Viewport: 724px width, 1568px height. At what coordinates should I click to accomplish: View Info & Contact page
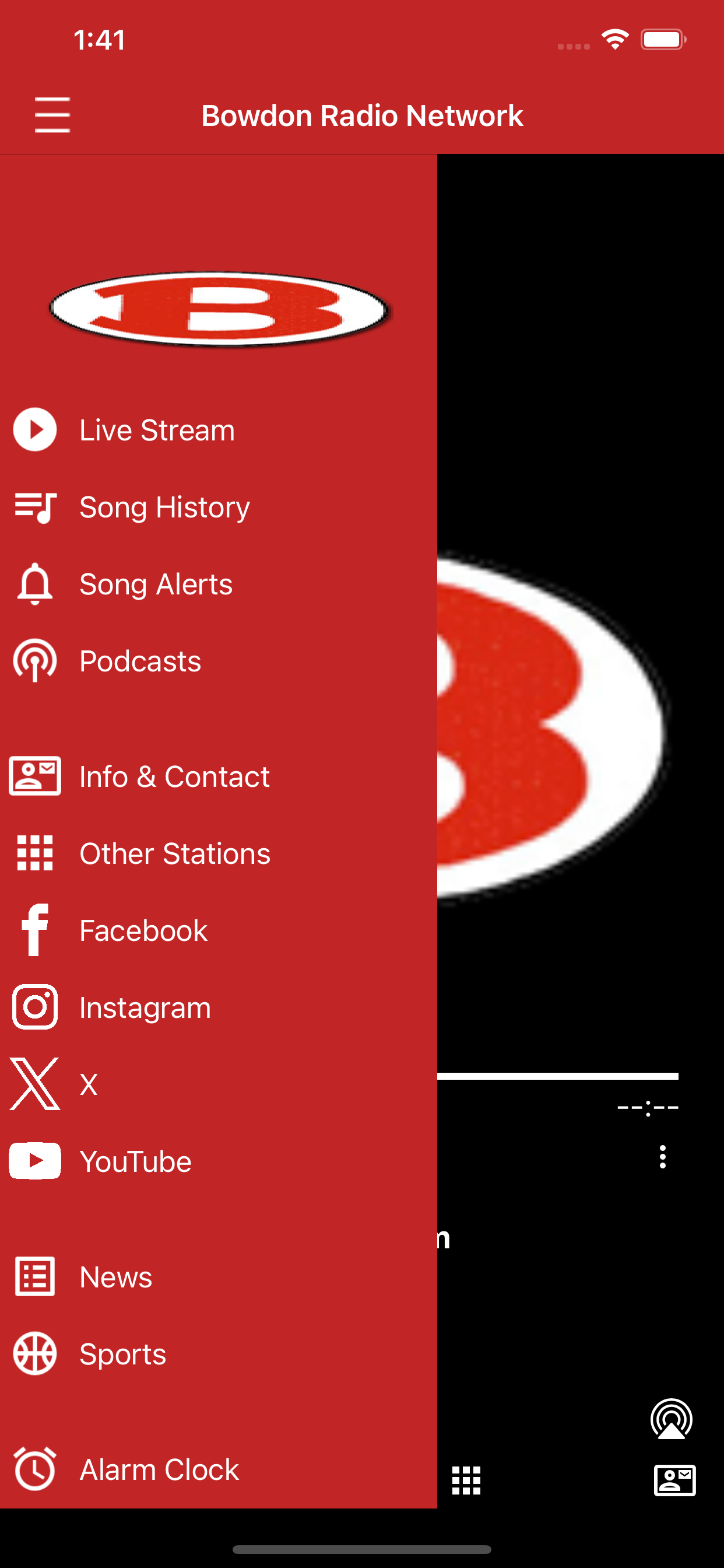[x=219, y=776]
